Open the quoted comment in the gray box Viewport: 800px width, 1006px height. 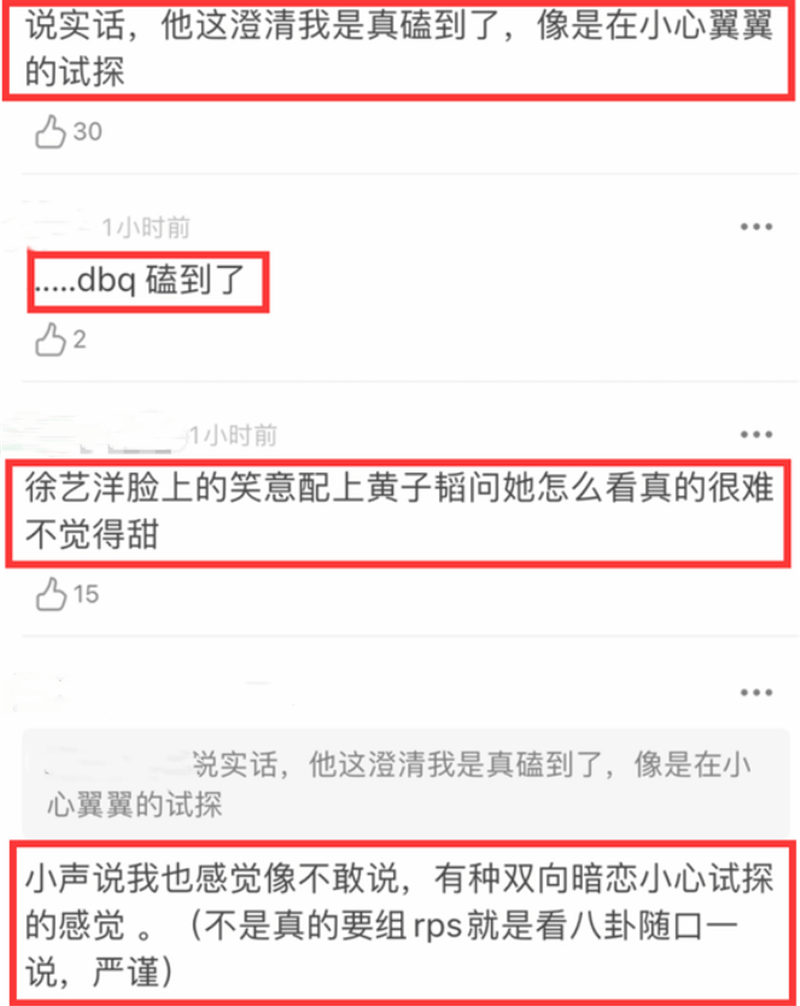tap(400, 783)
